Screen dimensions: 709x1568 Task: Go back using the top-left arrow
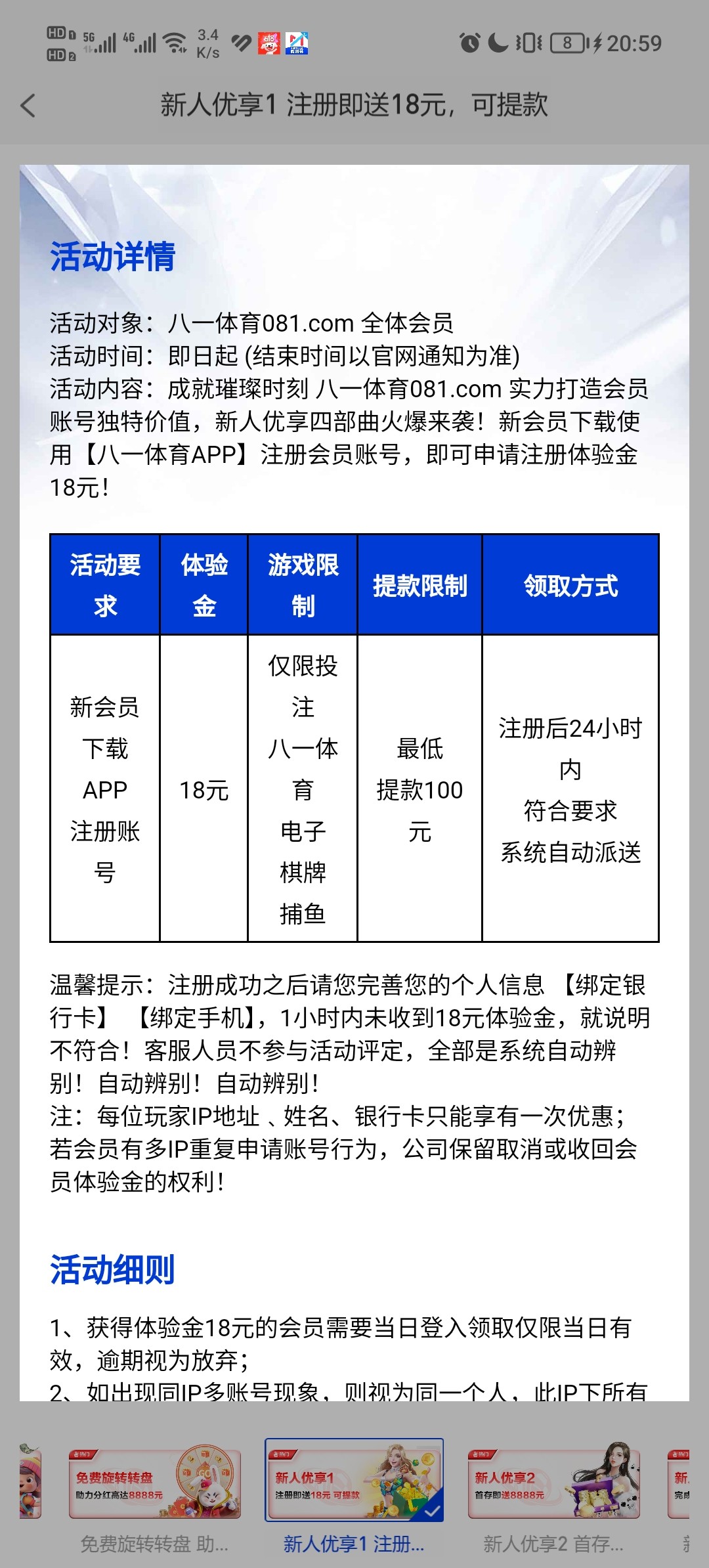pyautogui.click(x=28, y=106)
